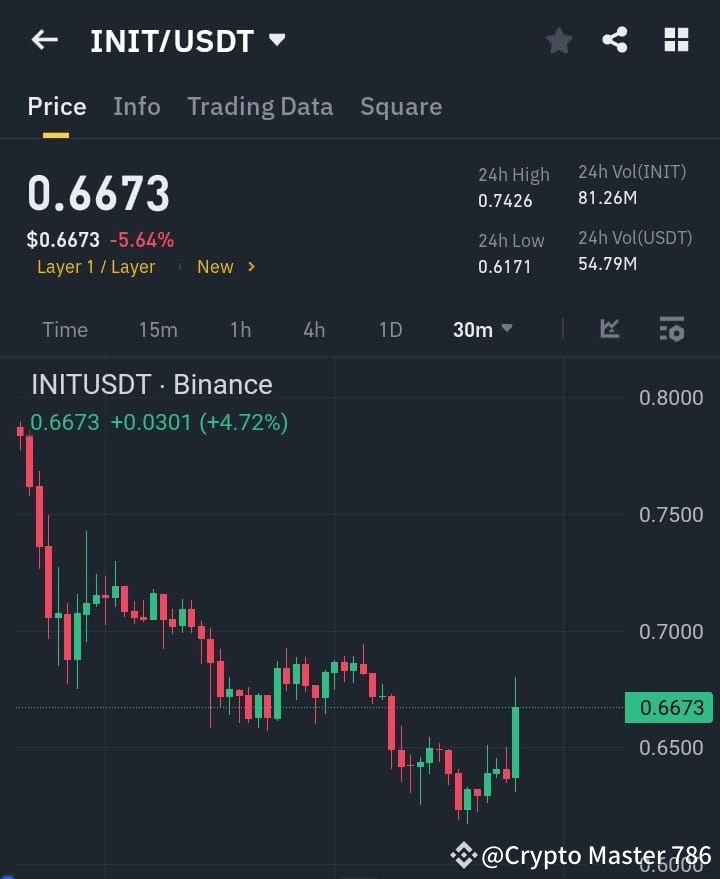Open the Trading Data tab
The width and height of the screenshot is (720, 879).
260,107
